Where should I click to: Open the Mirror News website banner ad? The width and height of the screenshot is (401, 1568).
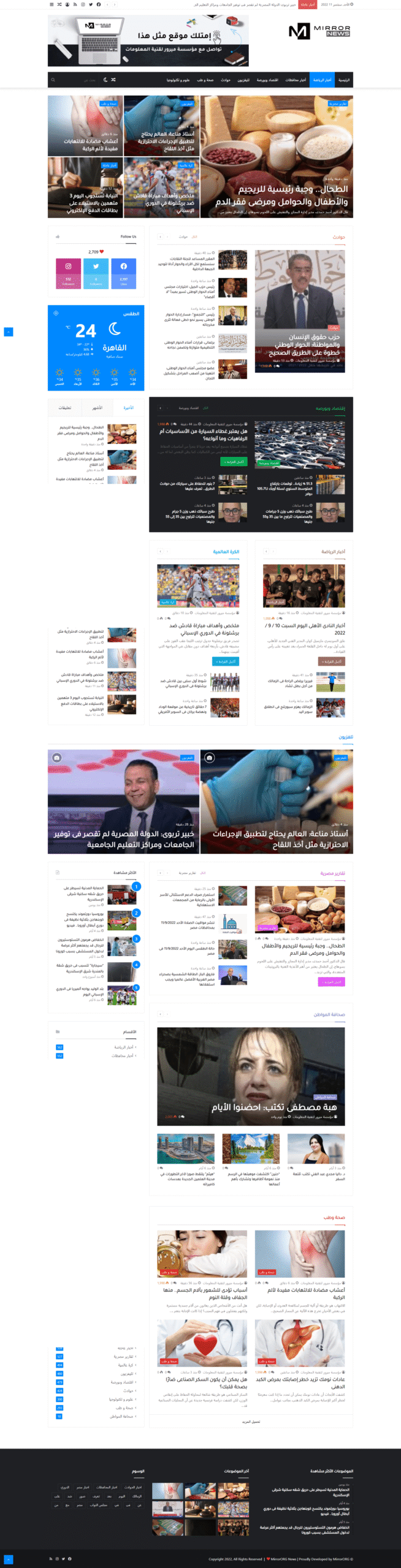(x=148, y=40)
